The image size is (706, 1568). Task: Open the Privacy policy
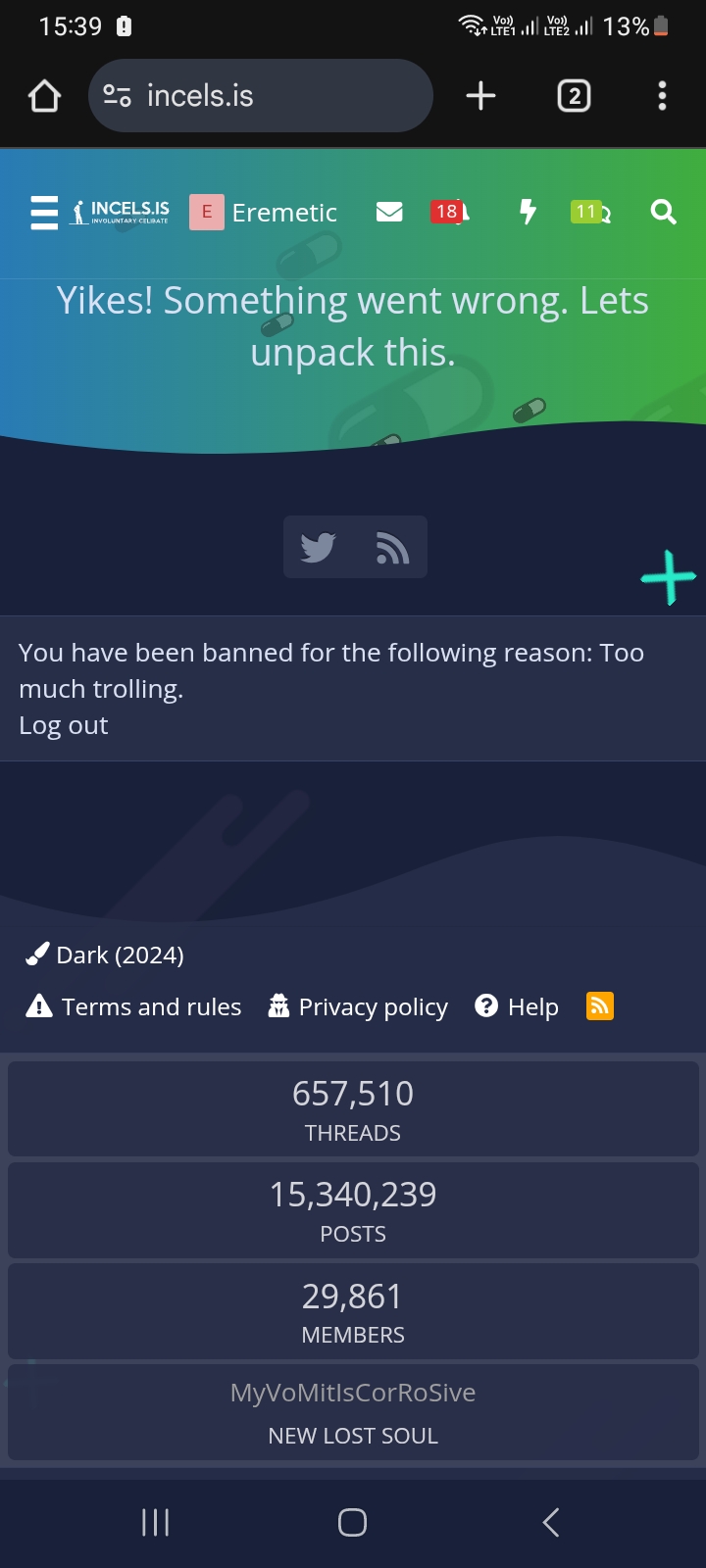pyautogui.click(x=359, y=1006)
